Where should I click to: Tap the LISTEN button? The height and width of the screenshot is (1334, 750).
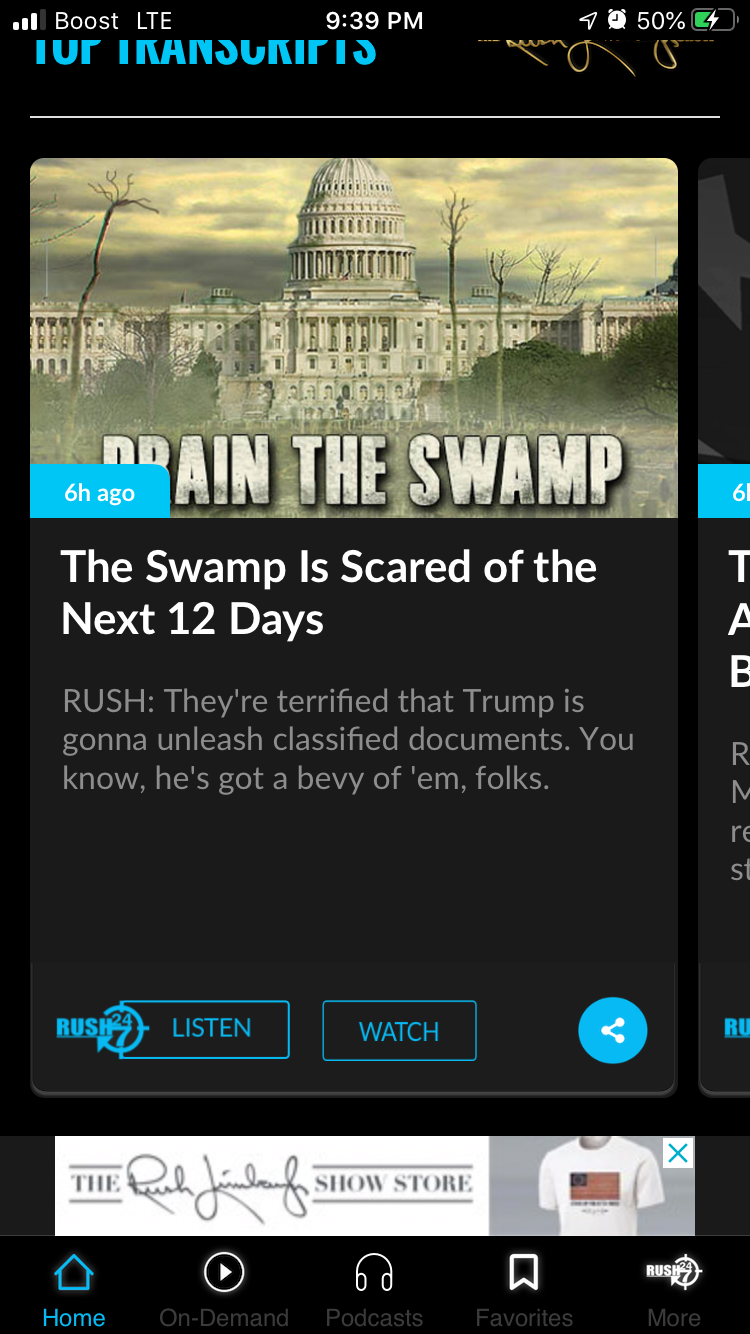211,1029
